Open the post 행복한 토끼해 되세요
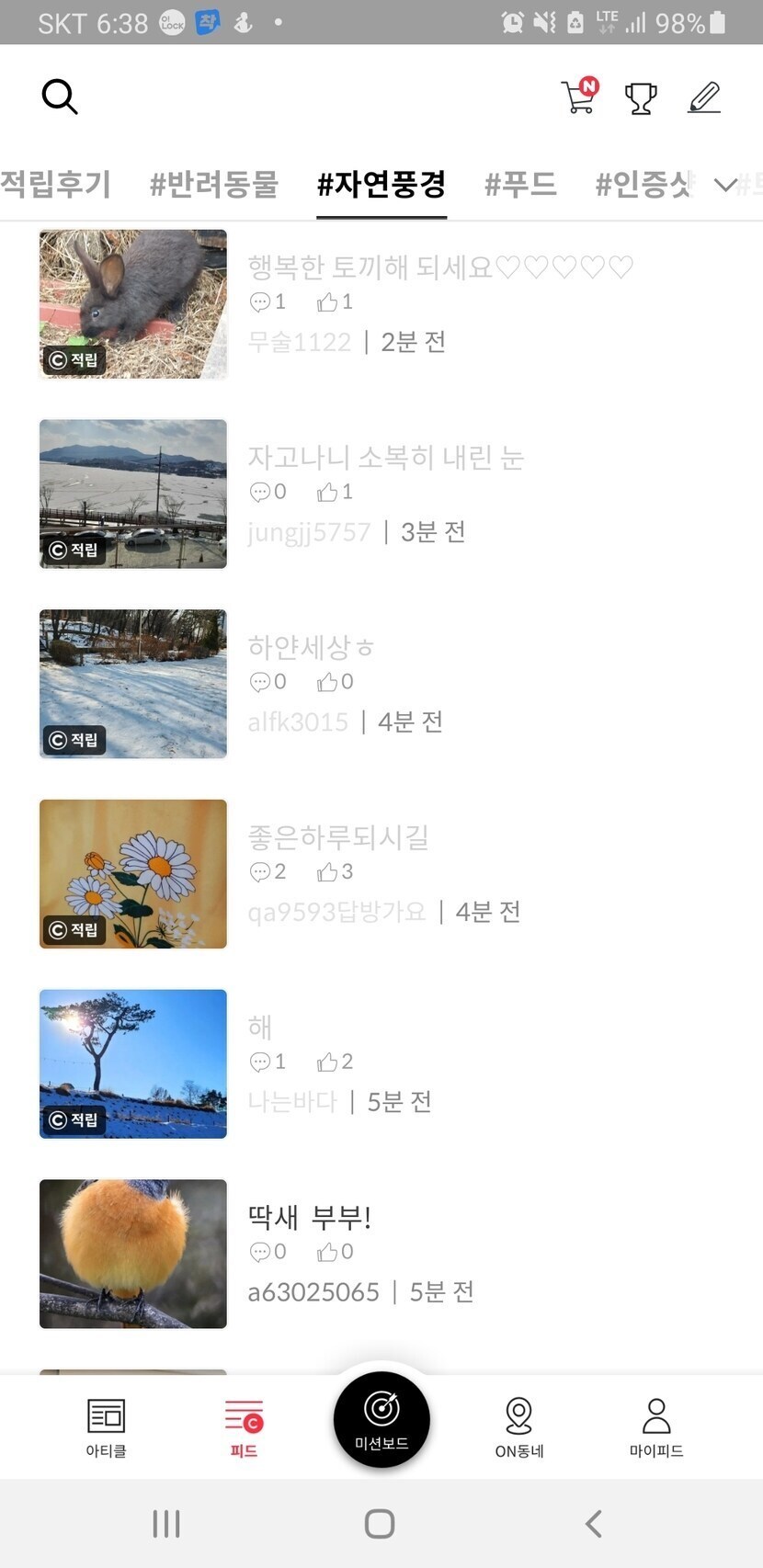Image resolution: width=763 pixels, height=1568 pixels. coord(439,267)
